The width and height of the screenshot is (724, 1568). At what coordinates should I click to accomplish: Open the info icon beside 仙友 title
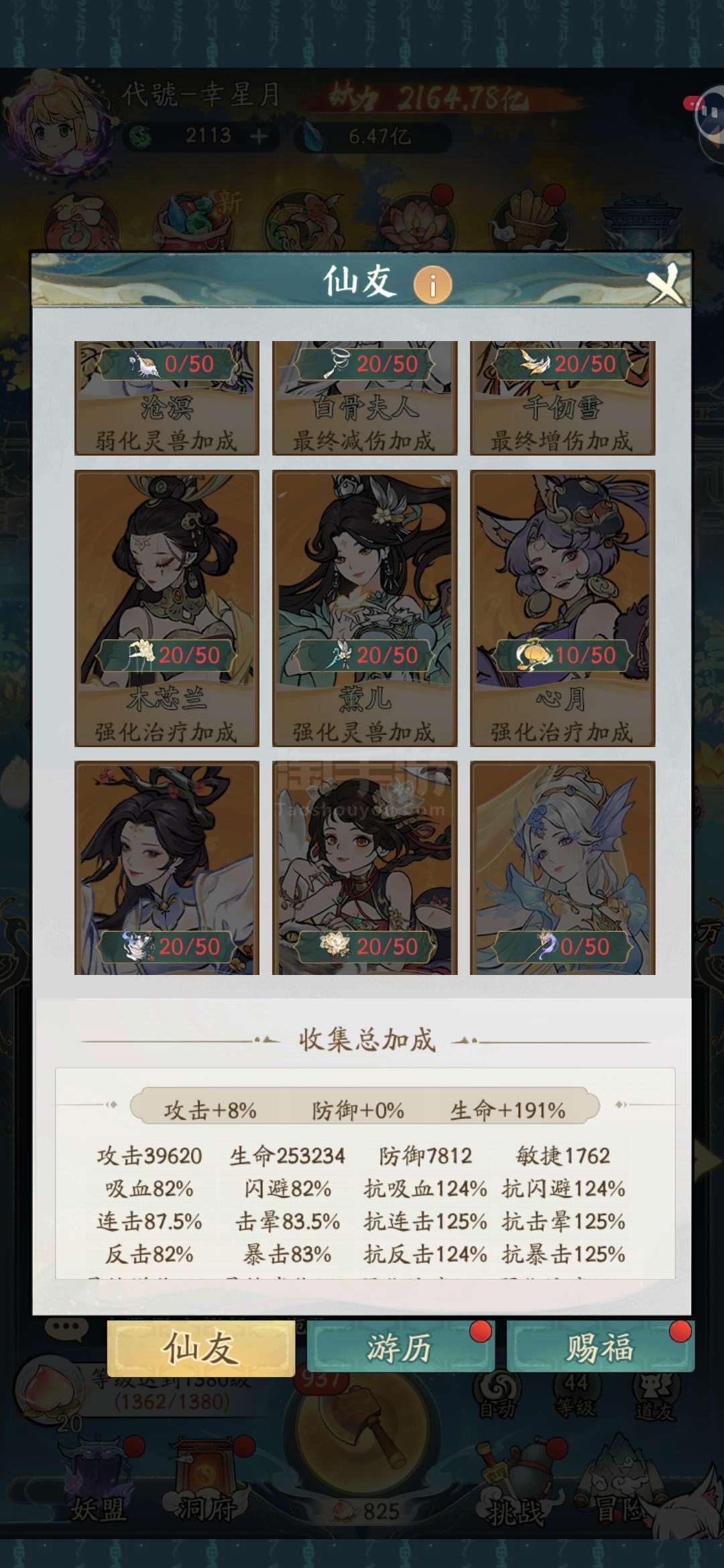click(432, 285)
